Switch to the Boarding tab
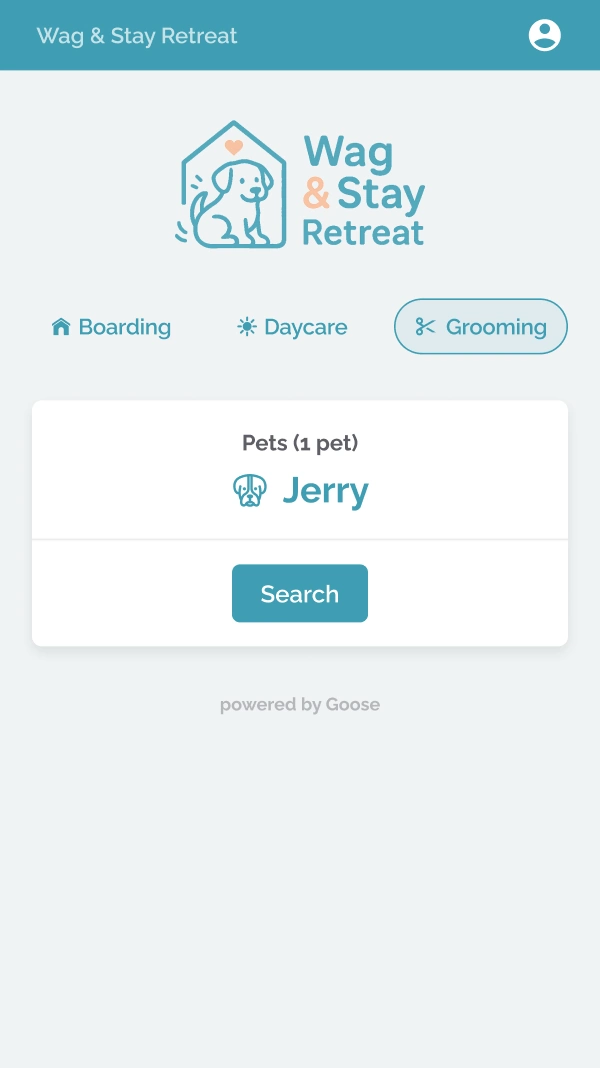 pyautogui.click(x=111, y=327)
